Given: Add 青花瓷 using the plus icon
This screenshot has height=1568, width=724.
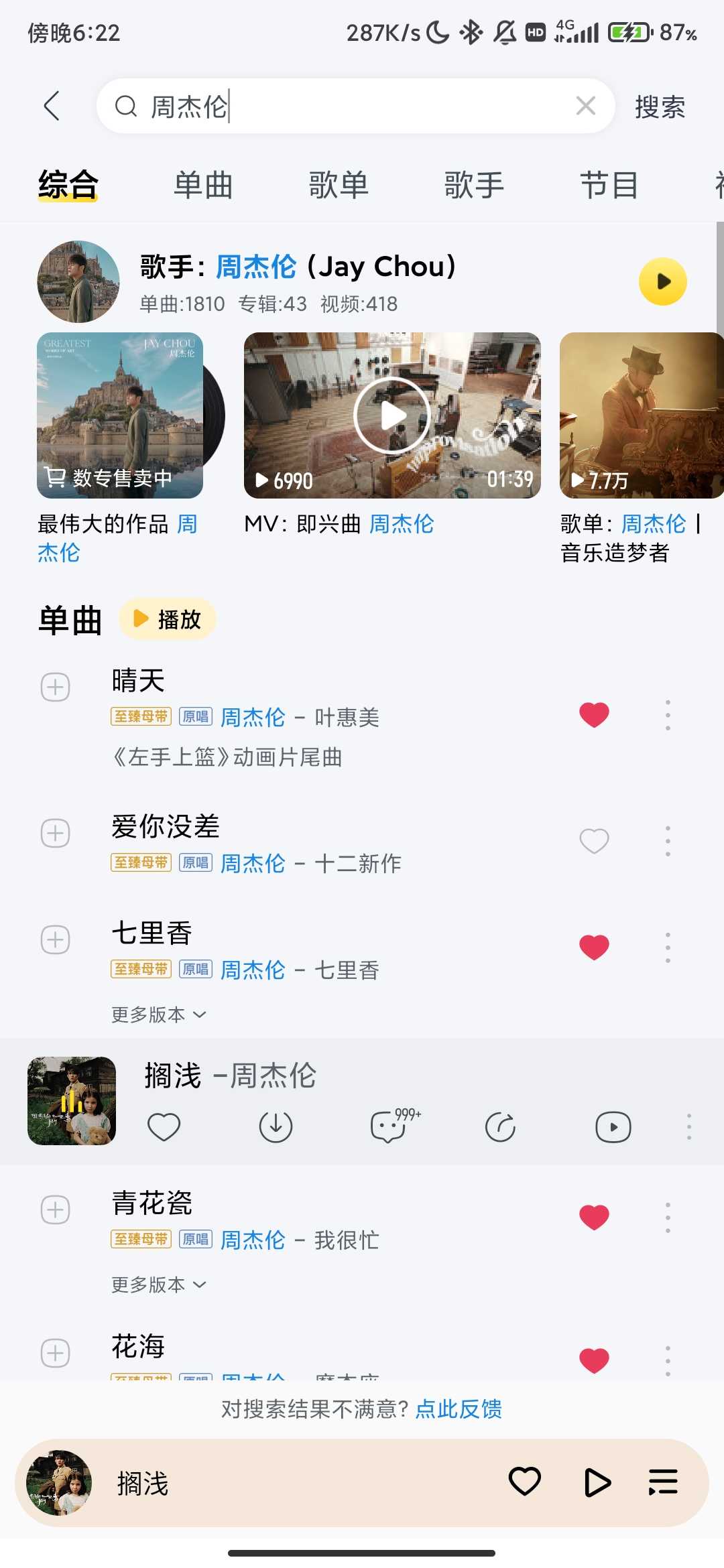Looking at the screenshot, I should click(56, 1210).
